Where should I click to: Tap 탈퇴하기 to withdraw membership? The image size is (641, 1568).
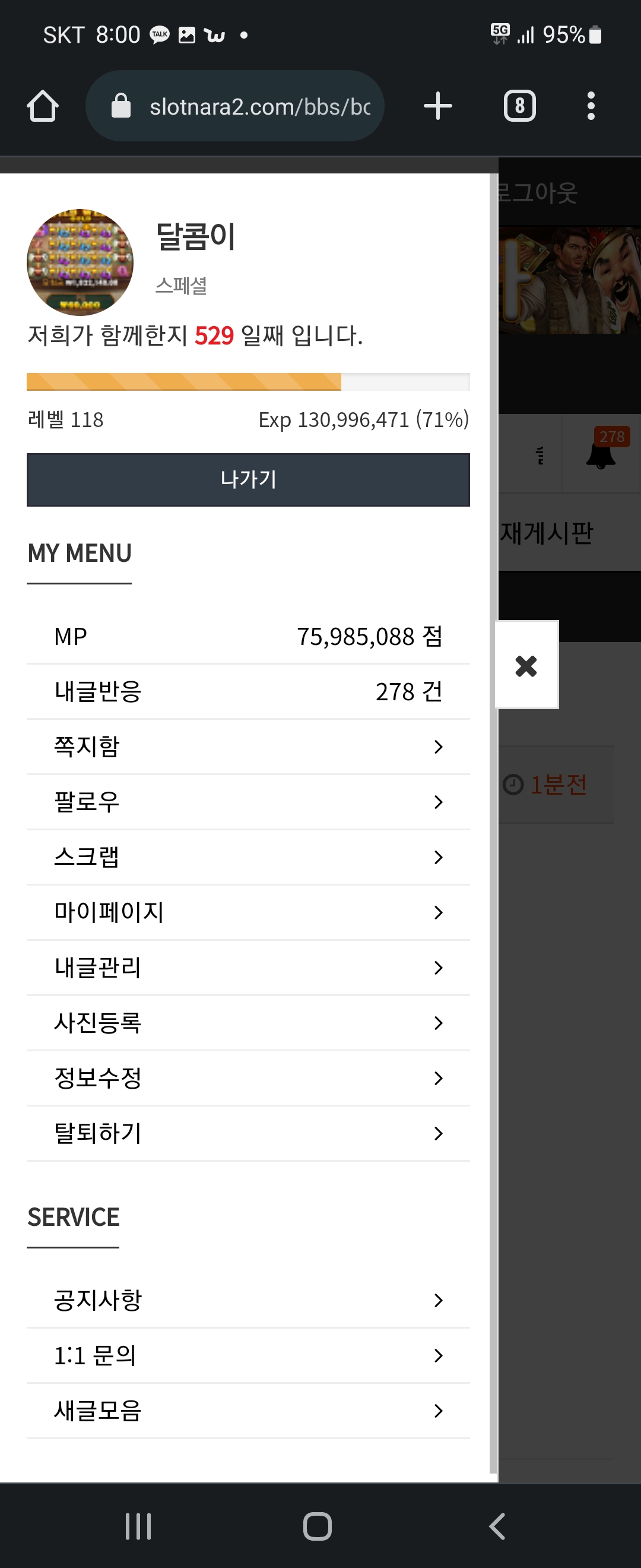click(x=248, y=1133)
